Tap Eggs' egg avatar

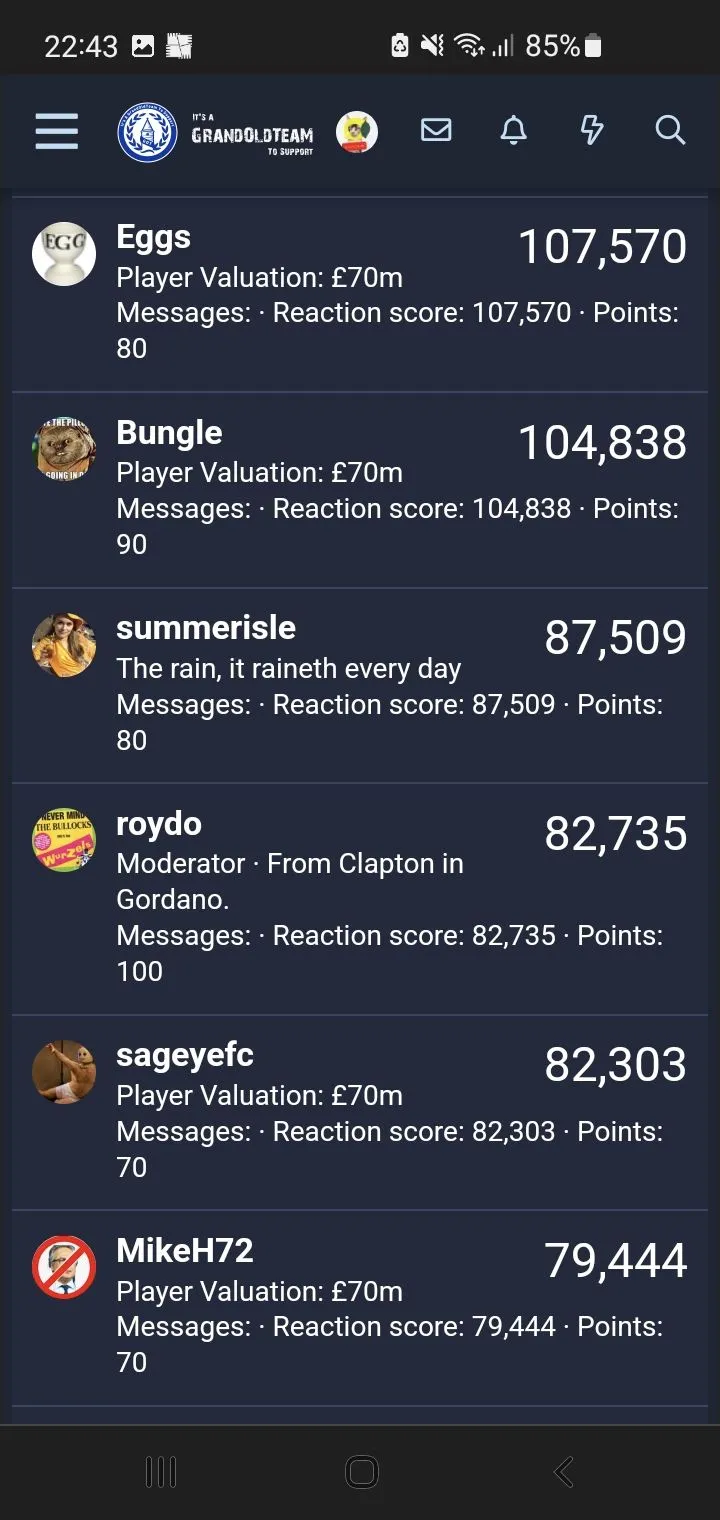coord(64,254)
